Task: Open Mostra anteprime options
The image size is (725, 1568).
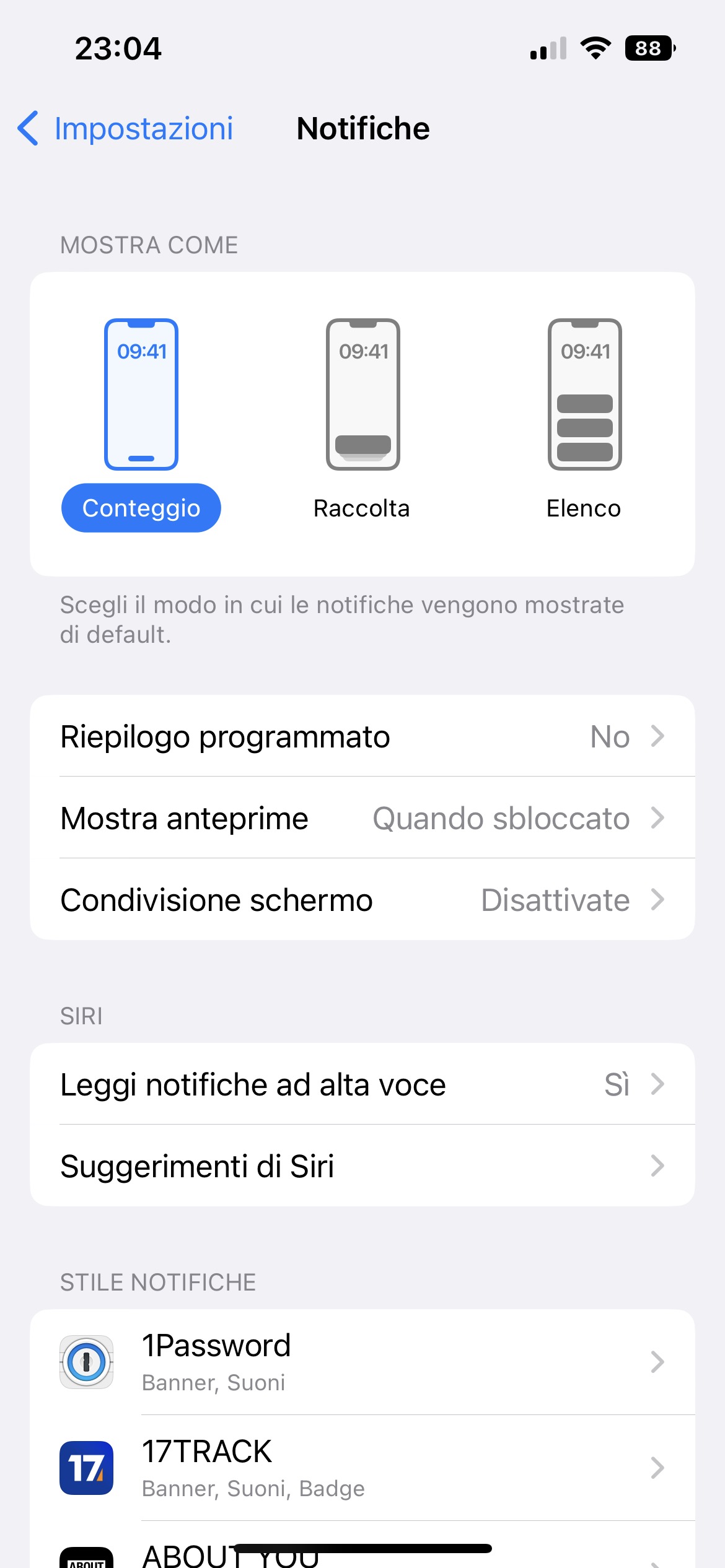Action: [x=362, y=818]
